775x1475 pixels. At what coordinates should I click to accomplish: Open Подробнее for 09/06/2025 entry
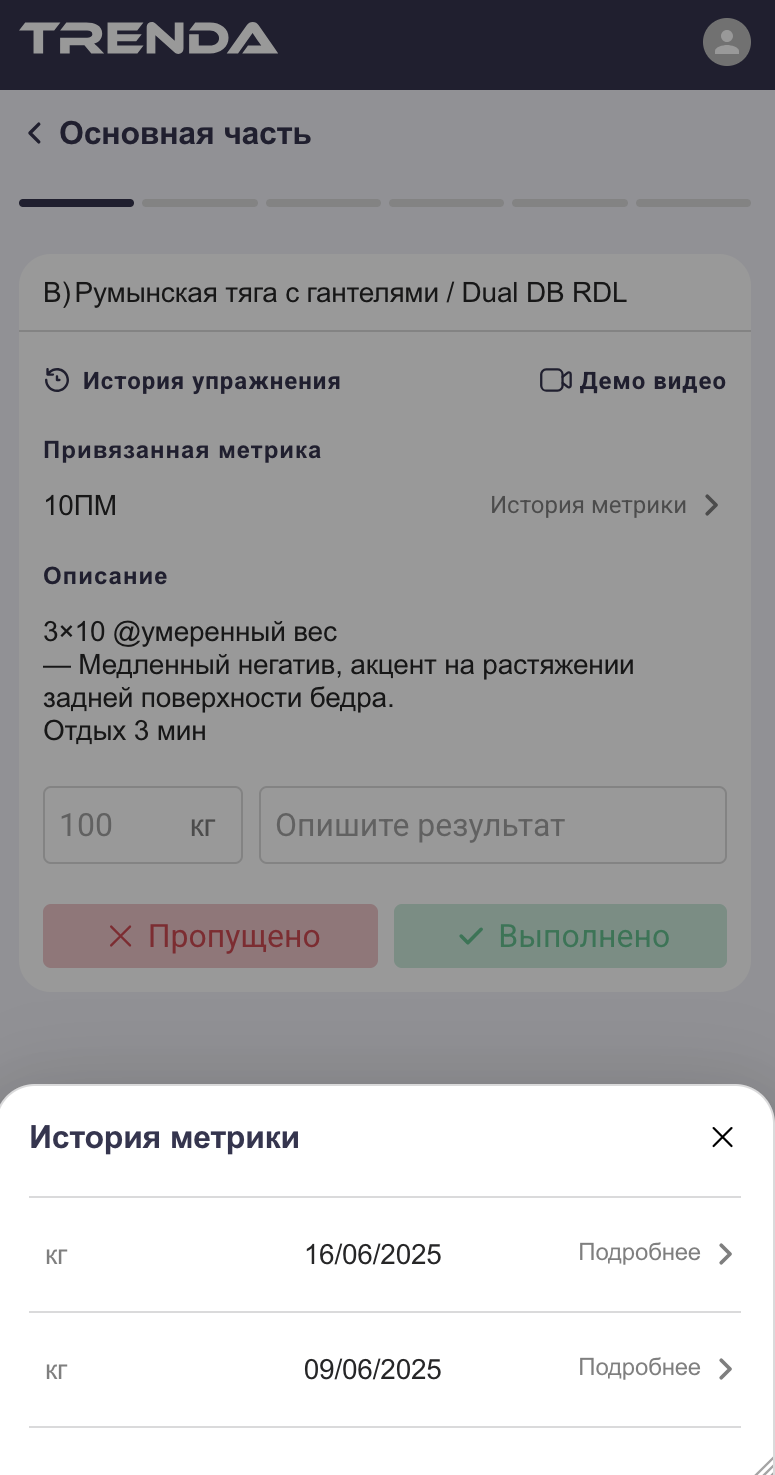[655, 1368]
